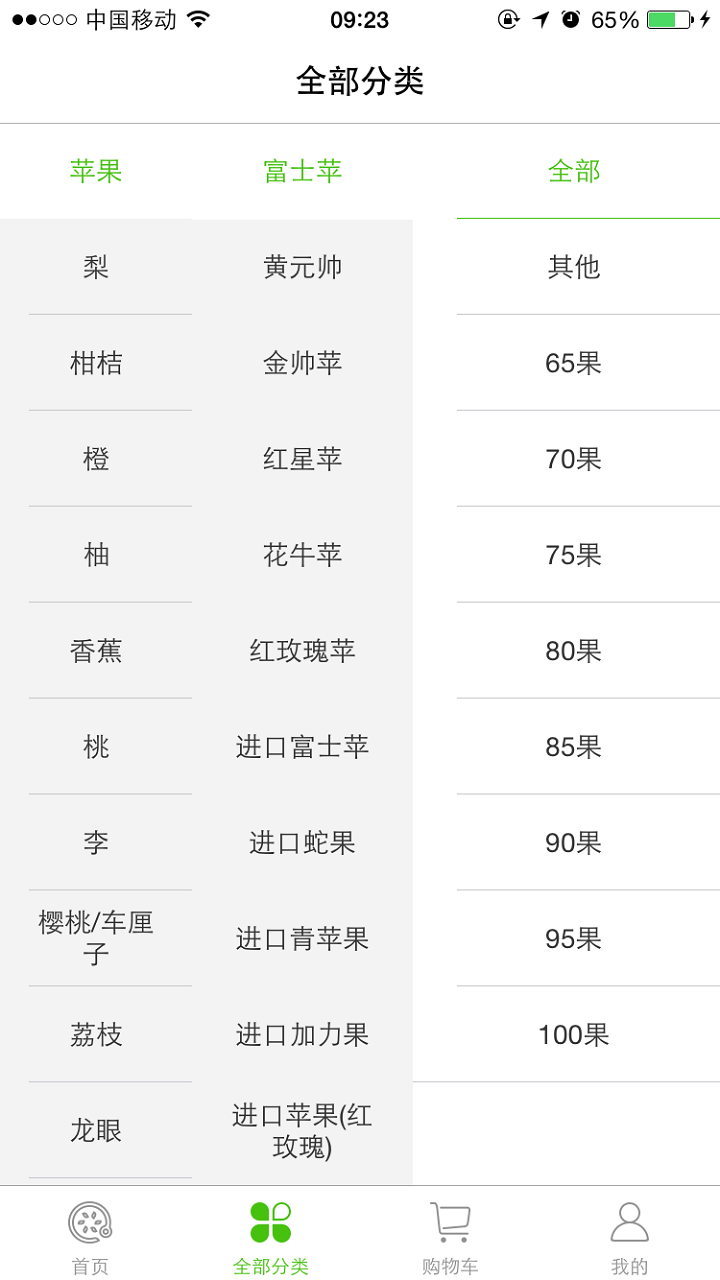The height and width of the screenshot is (1280, 720).
Task: Open the 香蕉 category
Action: (x=96, y=651)
